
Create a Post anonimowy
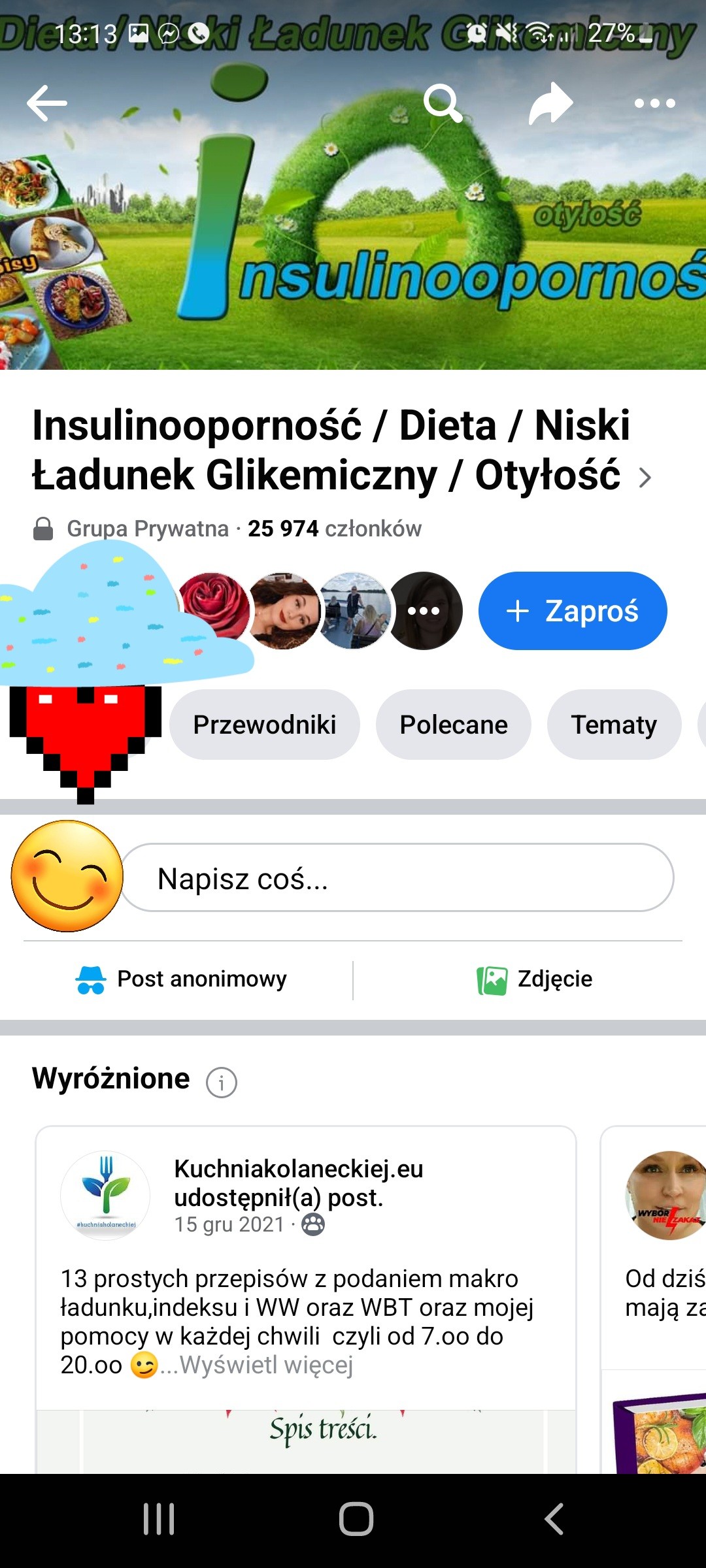click(182, 979)
